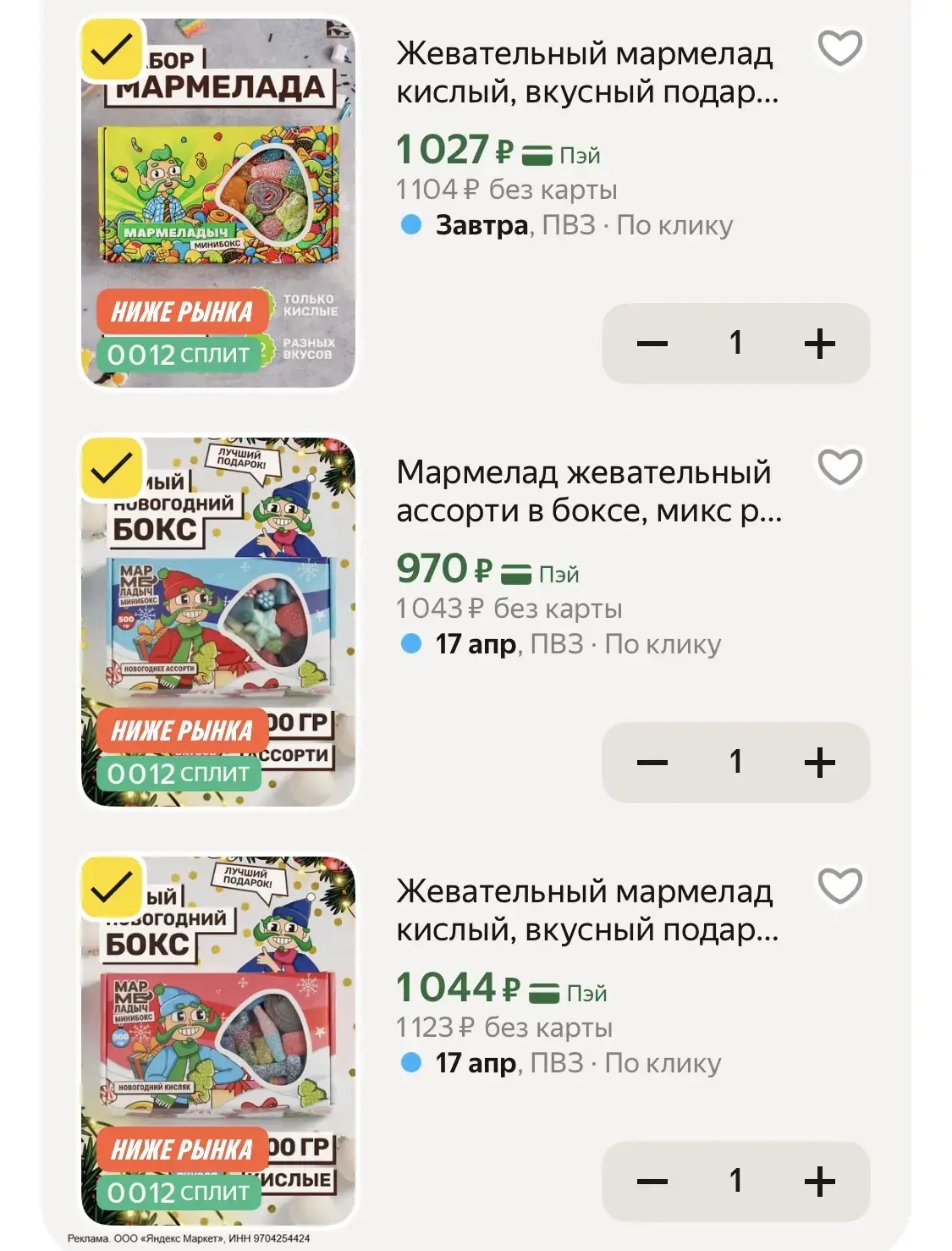Viewport: 952px width, 1251px height.
Task: Favorite the 1044 ₽ sour marmalade heart
Action: [839, 886]
